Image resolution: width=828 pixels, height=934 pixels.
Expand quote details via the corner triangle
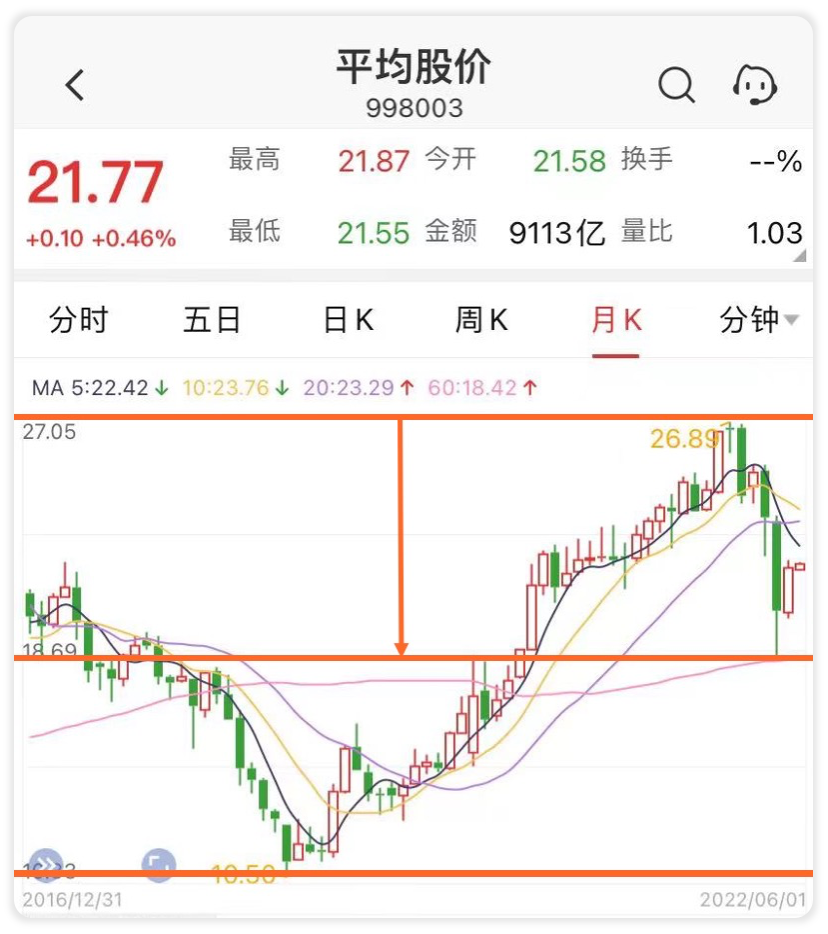pyautogui.click(x=800, y=256)
